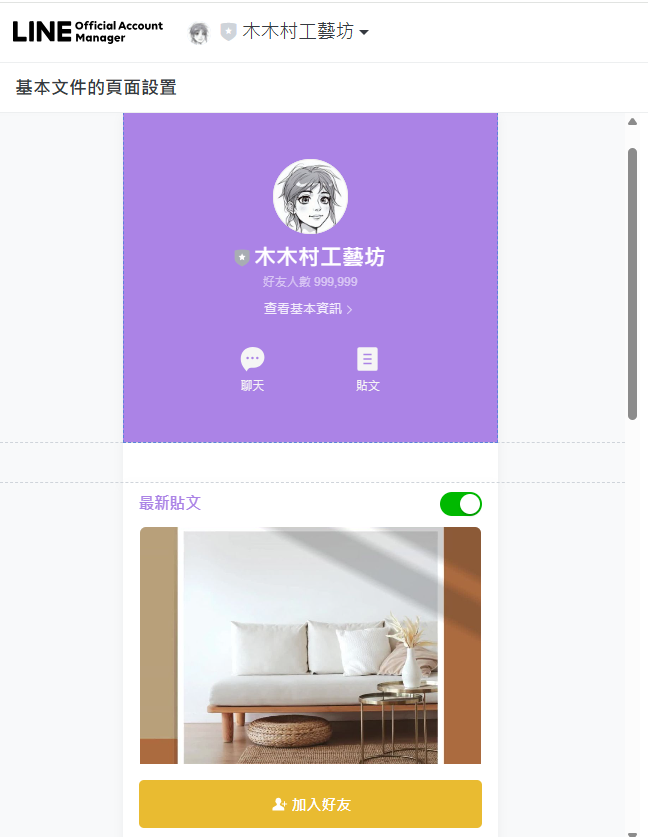The height and width of the screenshot is (837, 648).
Task: Tap the 聊天 chat icon
Action: 252,360
